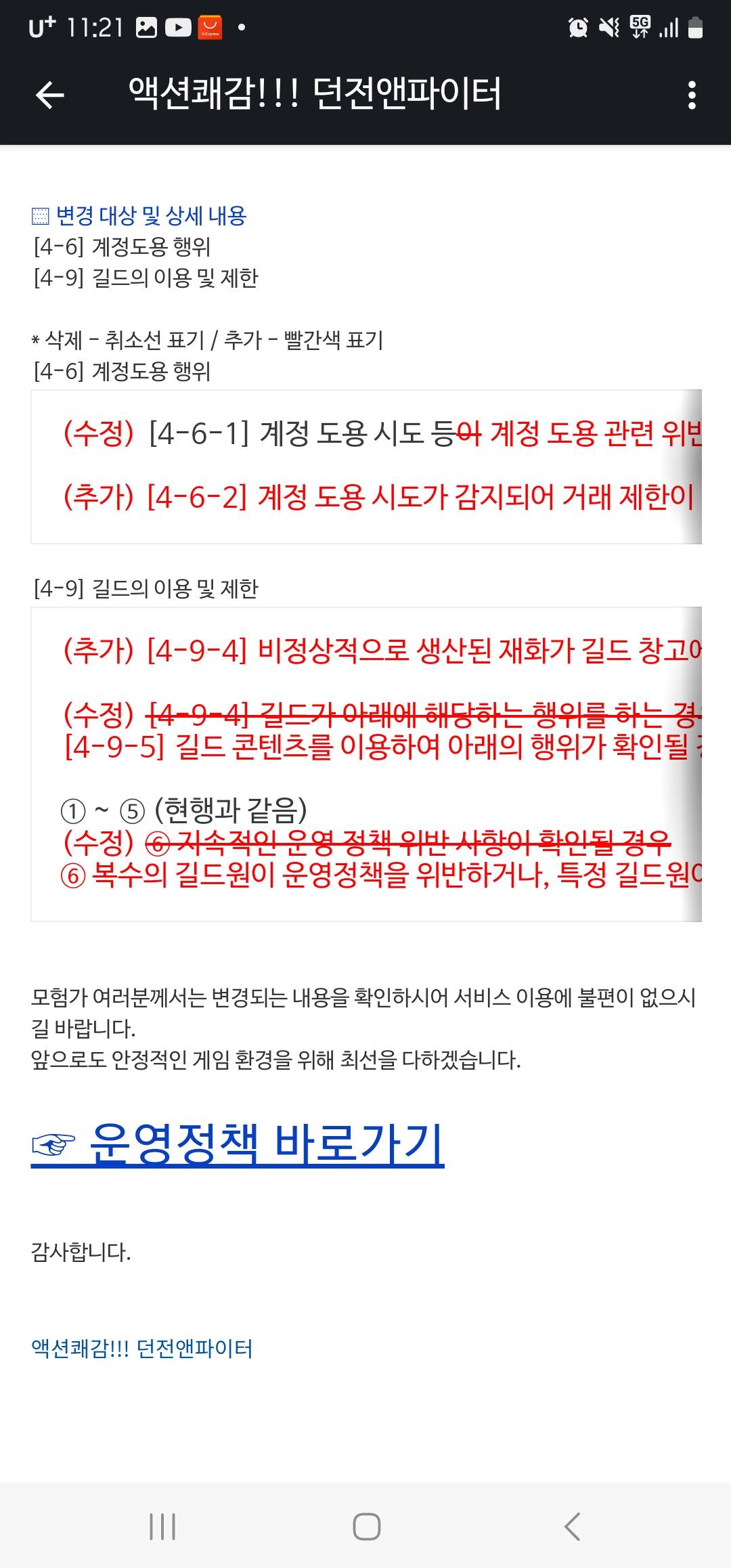Screen dimensions: 731x1568
Task: Tap the 액션쾌감!!! 던전앤파이터 footer link
Action: point(142,1348)
